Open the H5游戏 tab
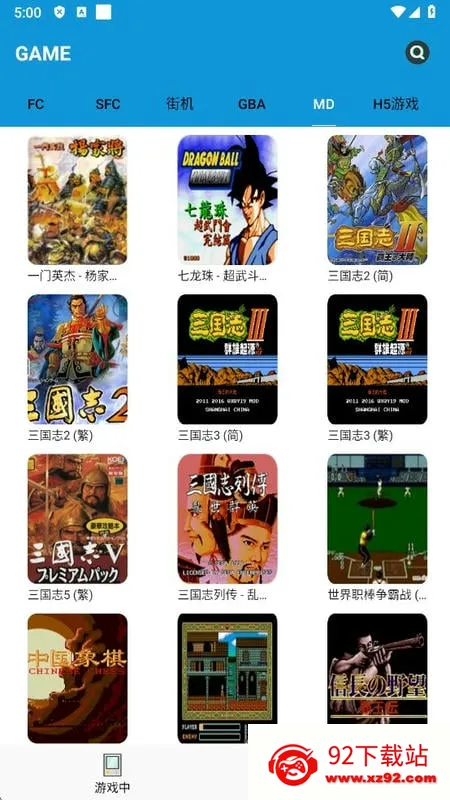This screenshot has height=800, width=450. 396,105
